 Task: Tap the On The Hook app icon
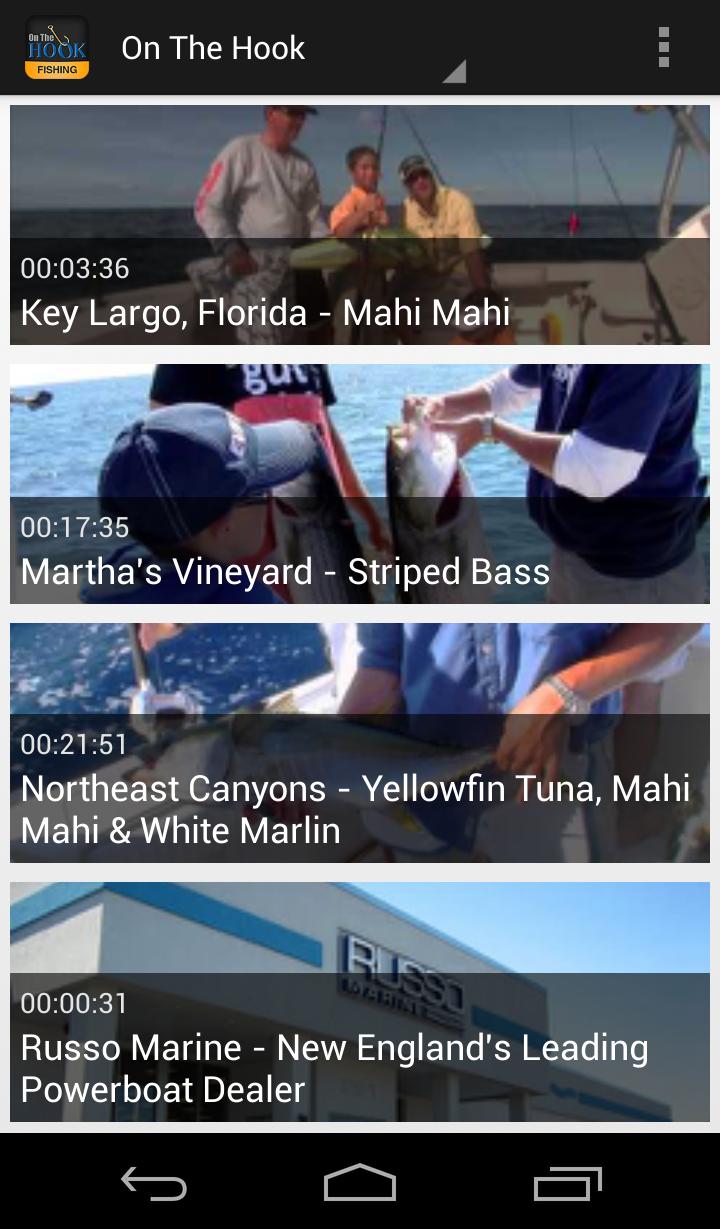[x=57, y=48]
